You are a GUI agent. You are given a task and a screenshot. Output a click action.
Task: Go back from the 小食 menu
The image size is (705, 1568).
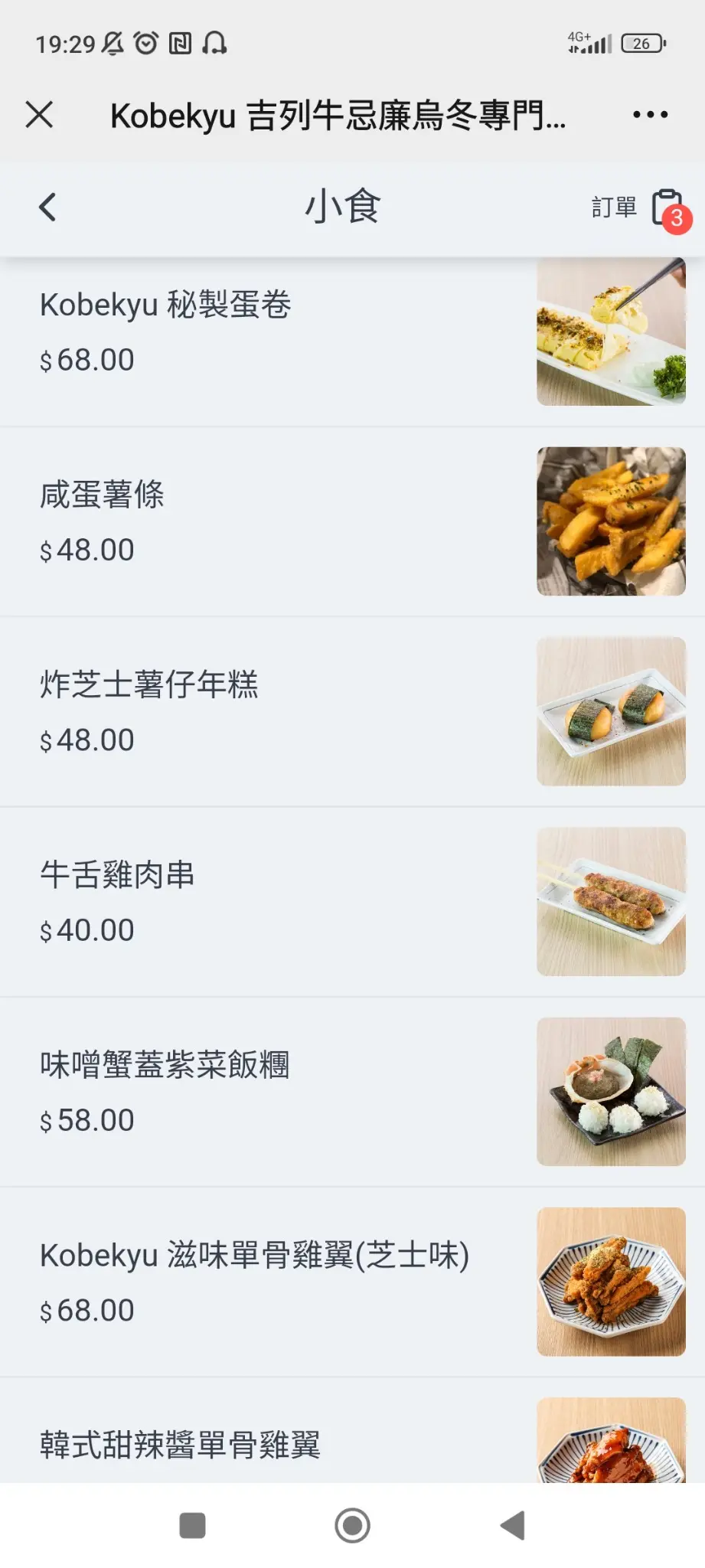click(x=47, y=207)
